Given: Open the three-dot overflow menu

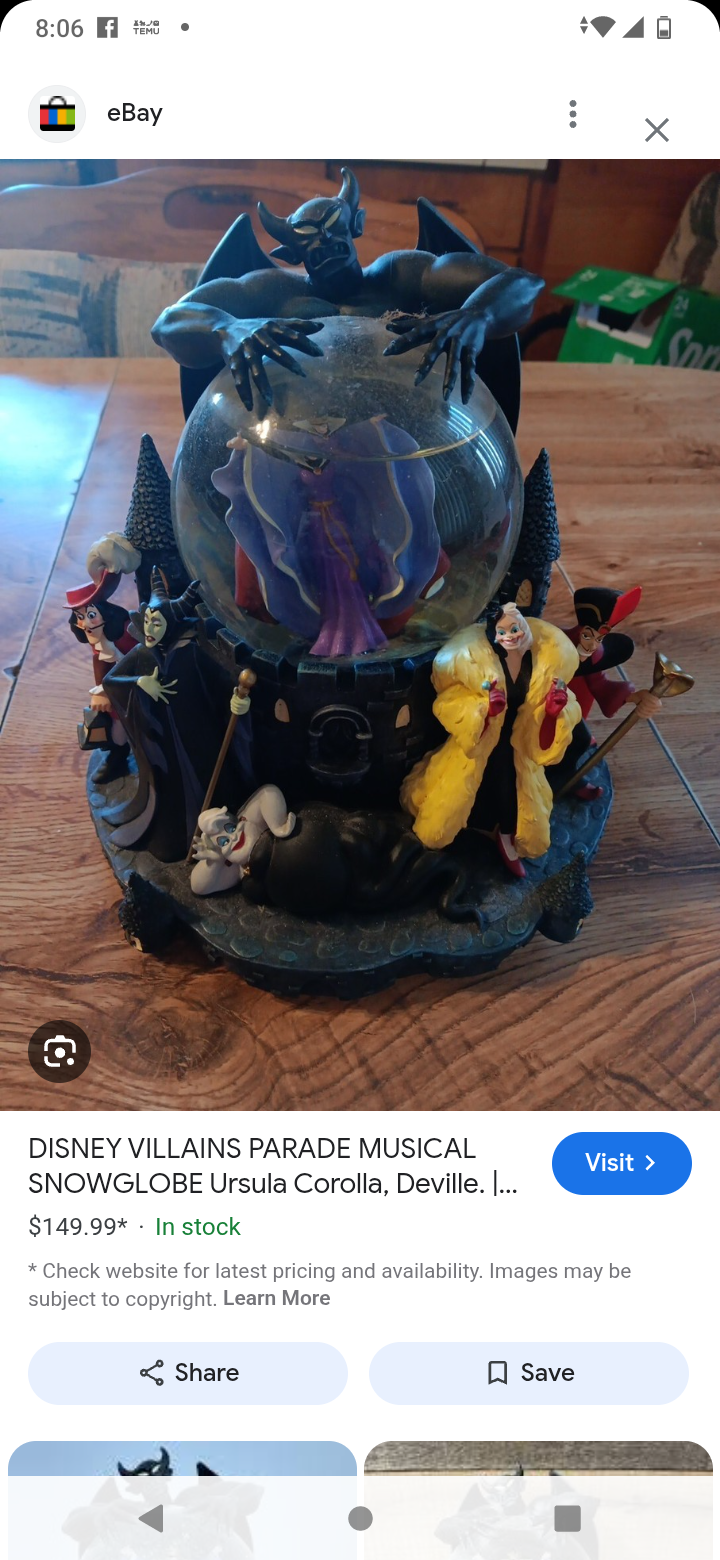Looking at the screenshot, I should (573, 114).
